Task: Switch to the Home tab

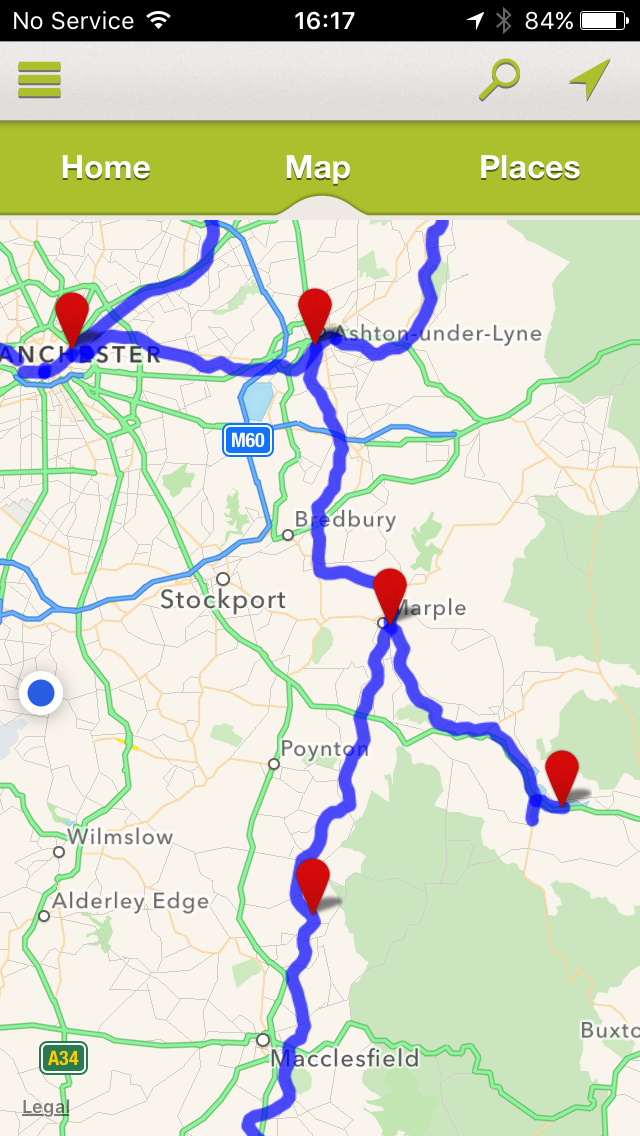Action: [x=106, y=167]
